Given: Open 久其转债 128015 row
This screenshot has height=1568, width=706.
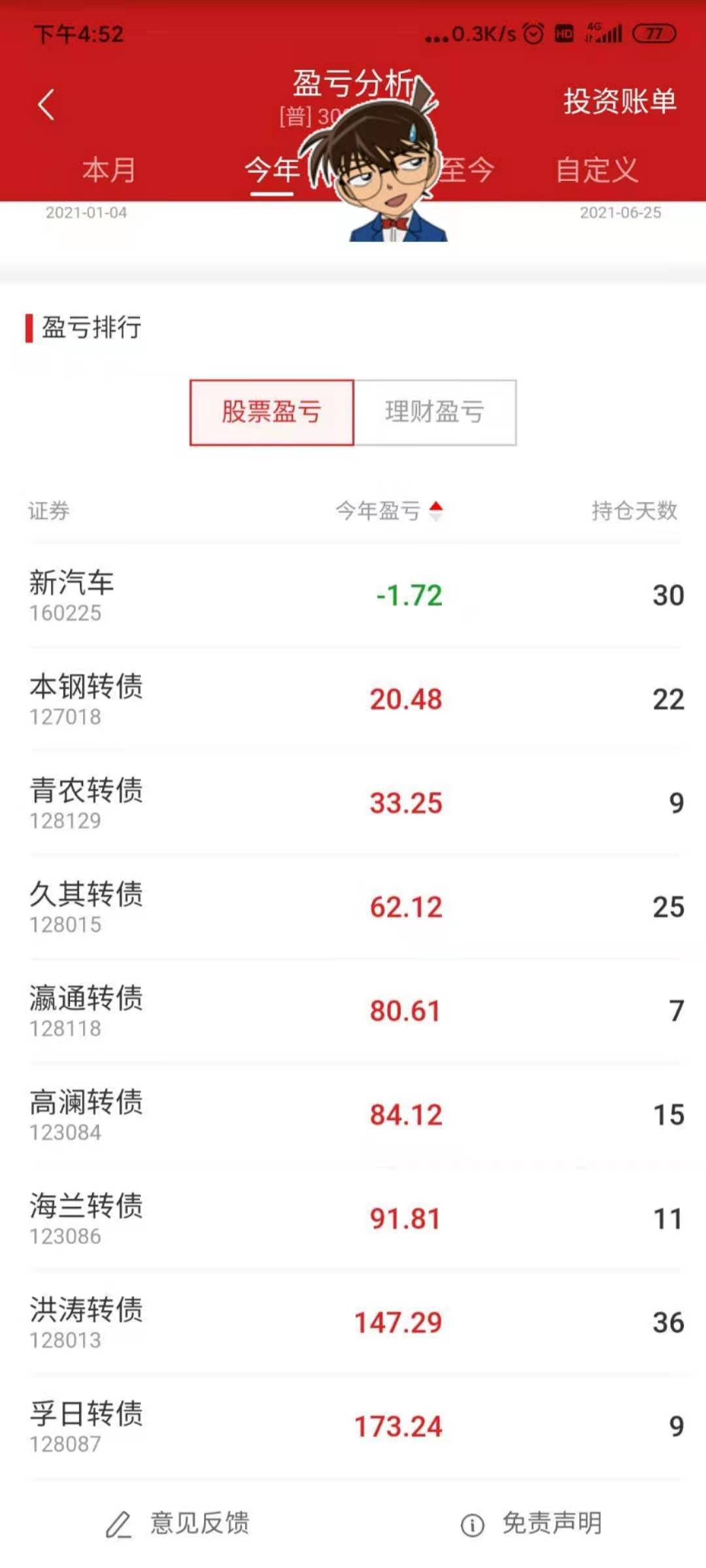Looking at the screenshot, I should pyautogui.click(x=353, y=907).
